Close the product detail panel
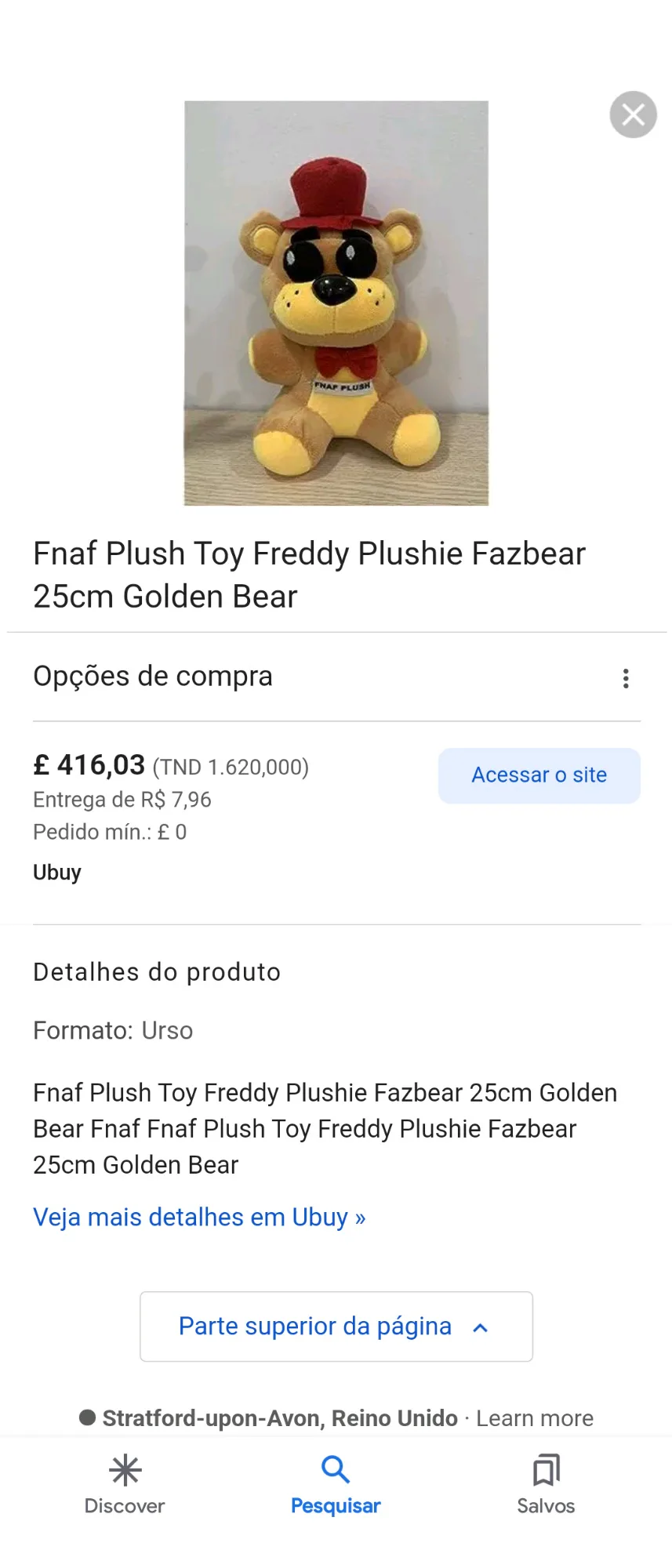 [x=633, y=115]
